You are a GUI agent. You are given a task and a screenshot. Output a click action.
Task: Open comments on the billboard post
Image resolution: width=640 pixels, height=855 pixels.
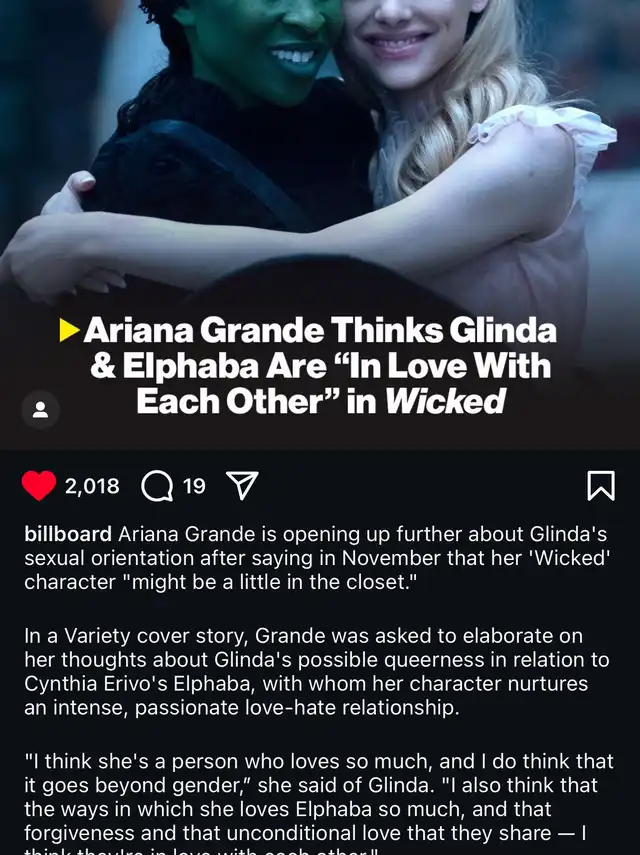157,486
